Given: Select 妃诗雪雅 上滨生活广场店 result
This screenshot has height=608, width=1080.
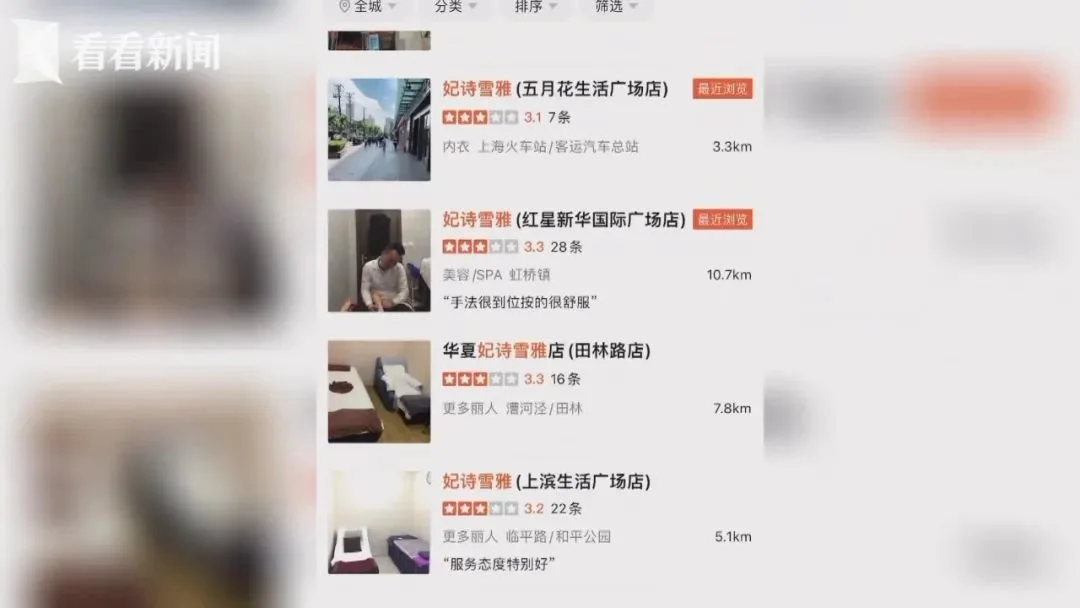Looking at the screenshot, I should pos(546,482).
